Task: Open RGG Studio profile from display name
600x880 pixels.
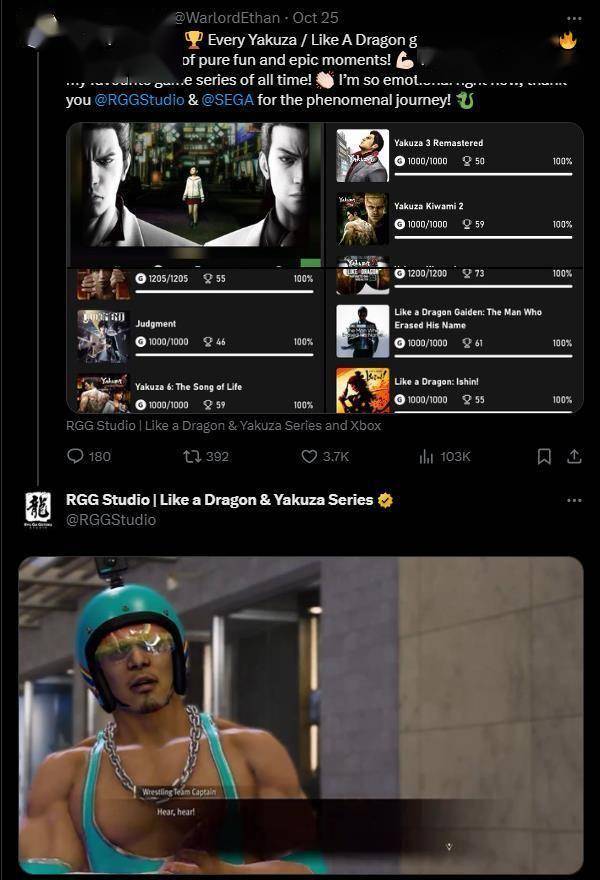Action: click(x=219, y=499)
